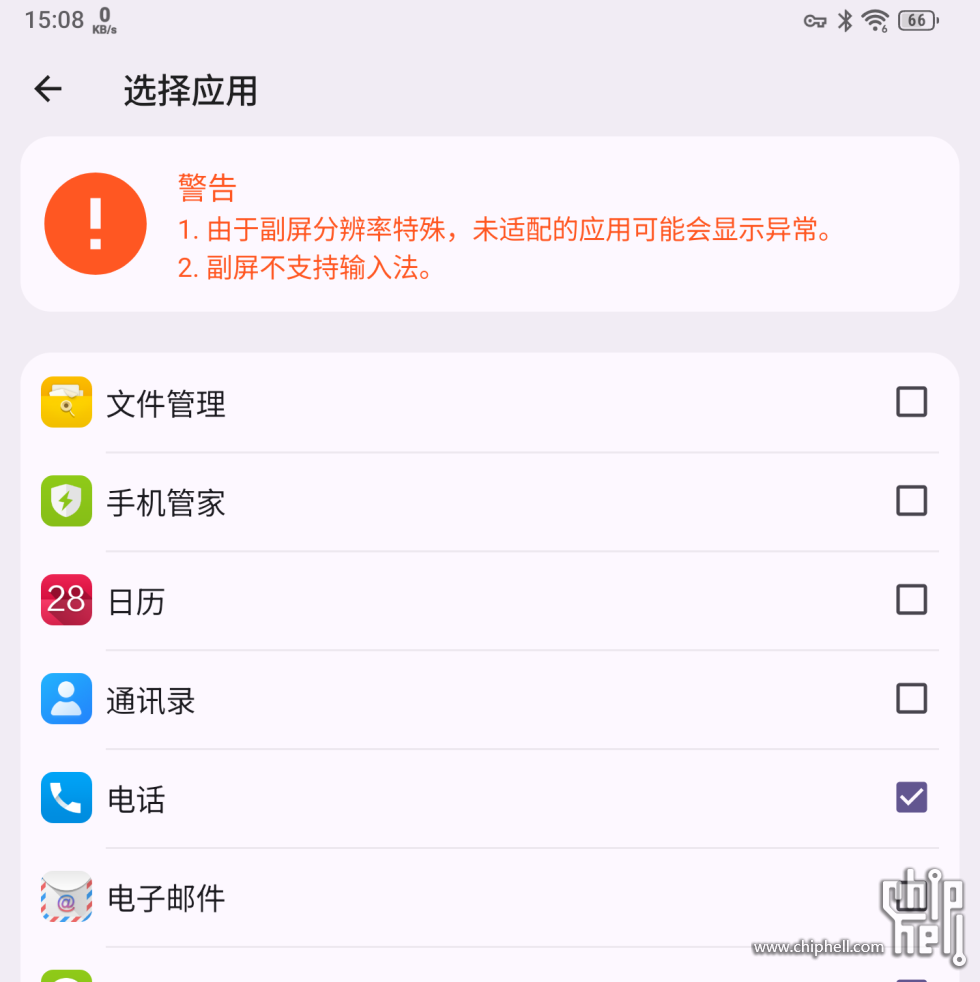Enable the checkbox for 文件管理

911,401
